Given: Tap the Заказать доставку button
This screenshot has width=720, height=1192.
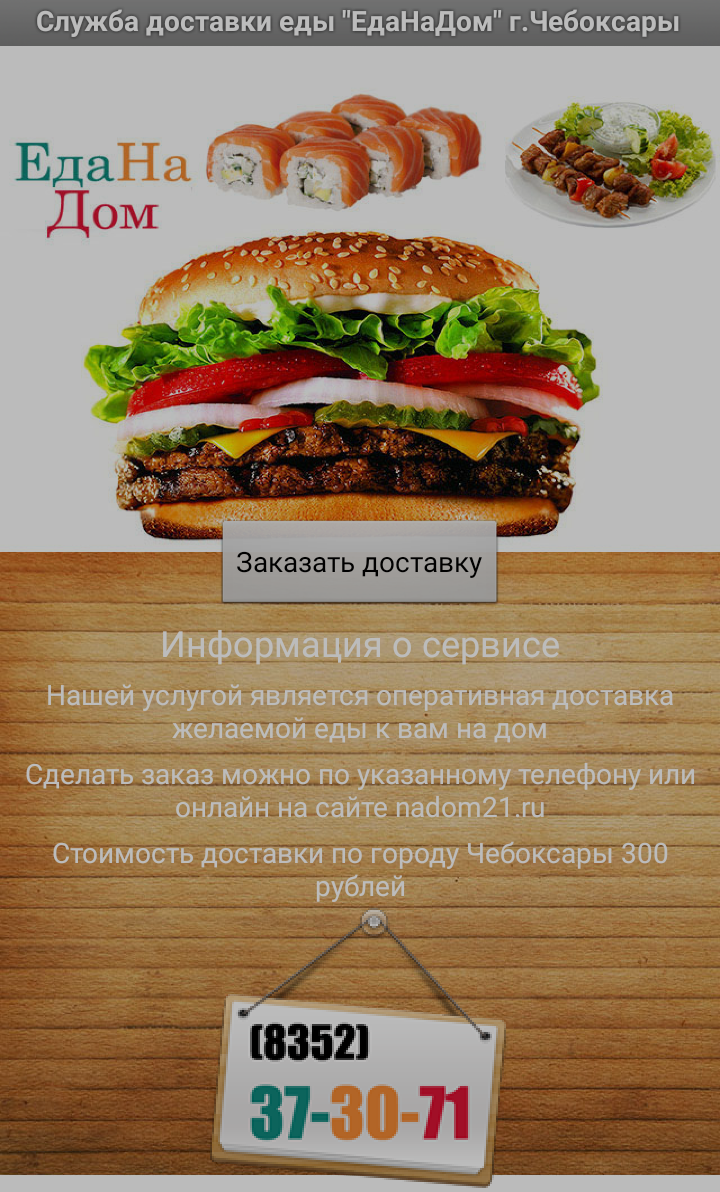Looking at the screenshot, I should [359, 562].
